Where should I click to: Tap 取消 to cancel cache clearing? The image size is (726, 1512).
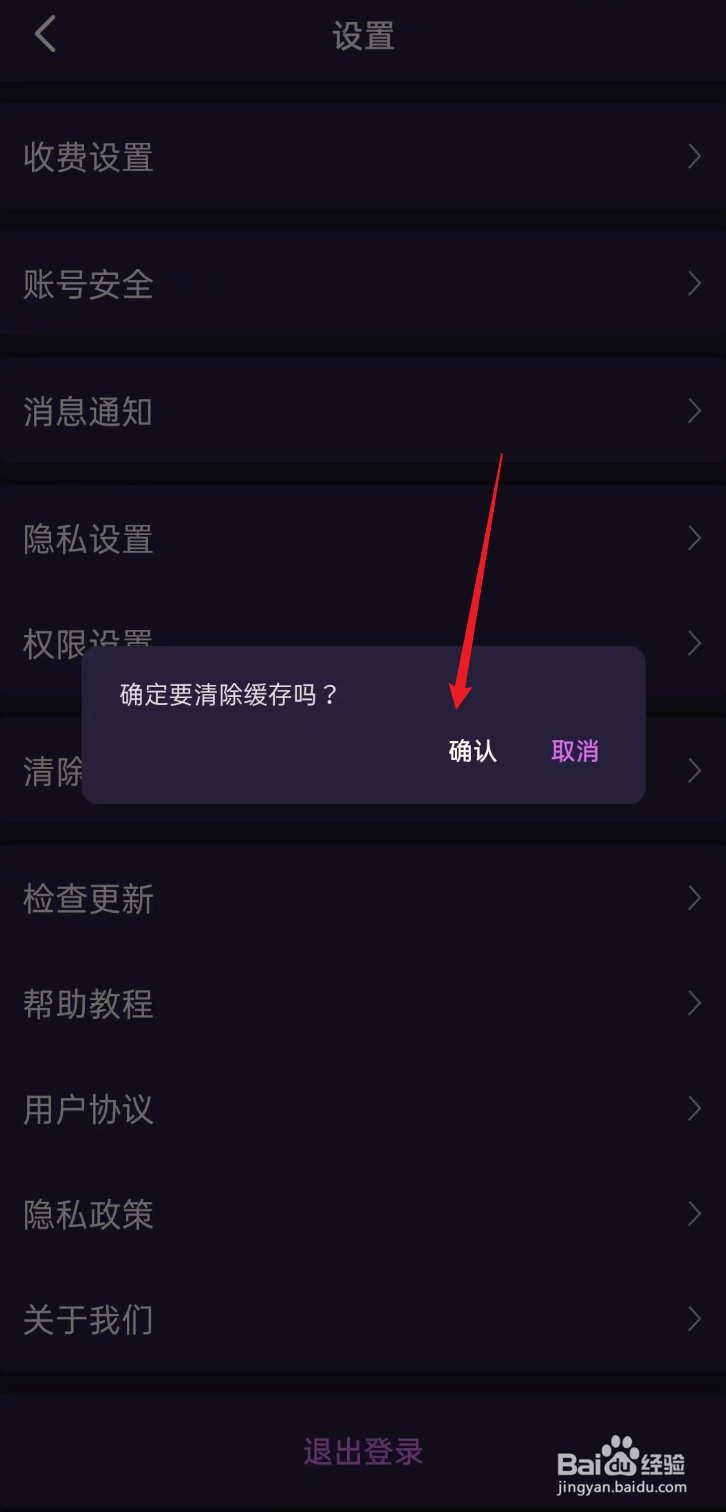click(x=574, y=751)
